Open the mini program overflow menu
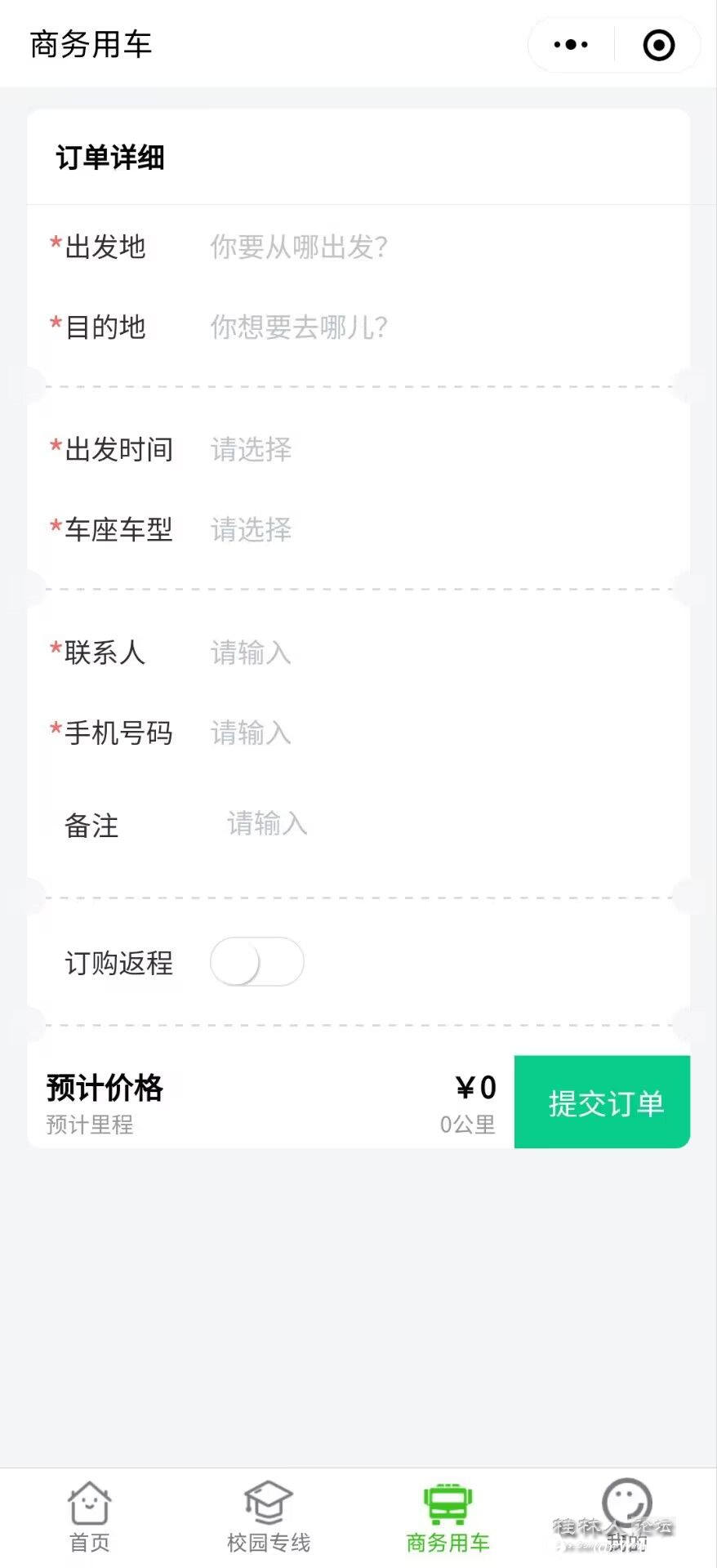 (571, 45)
